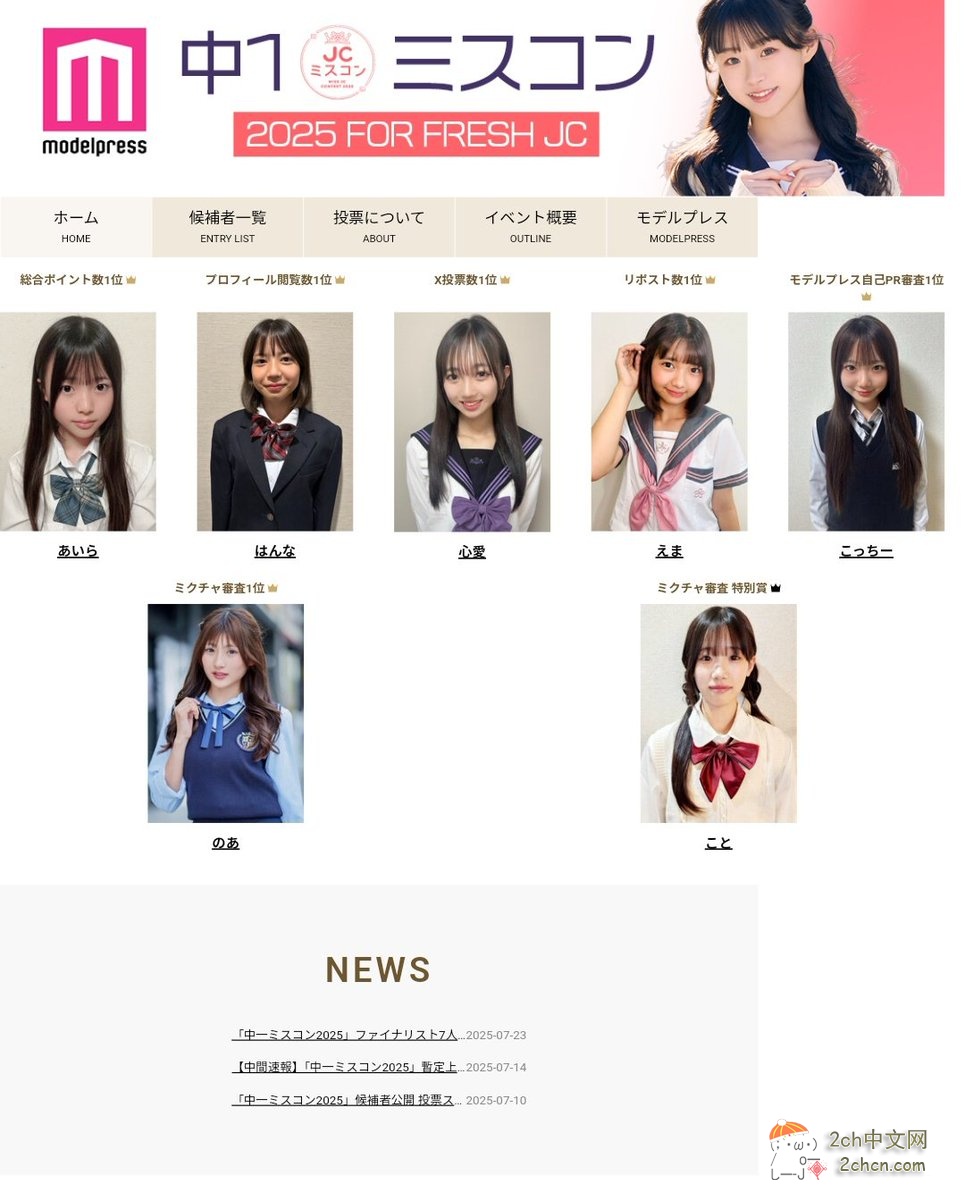The height and width of the screenshot is (1200, 965).
Task: Open the 中間速報 news from 2025-07-14
Action: click(345, 1068)
